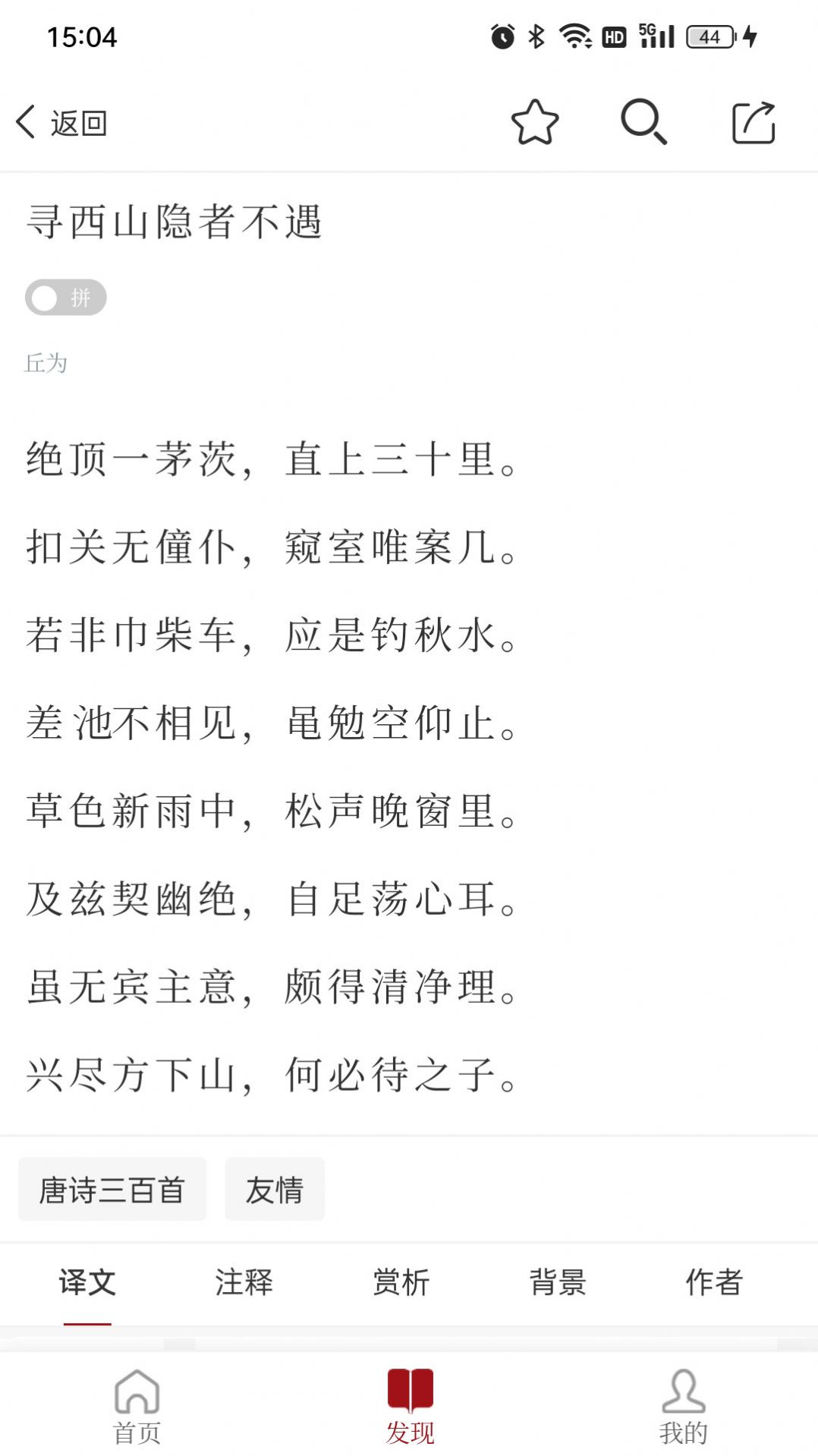This screenshot has width=818, height=1456.
Task: Switch to the 作者 tab
Action: point(714,1282)
